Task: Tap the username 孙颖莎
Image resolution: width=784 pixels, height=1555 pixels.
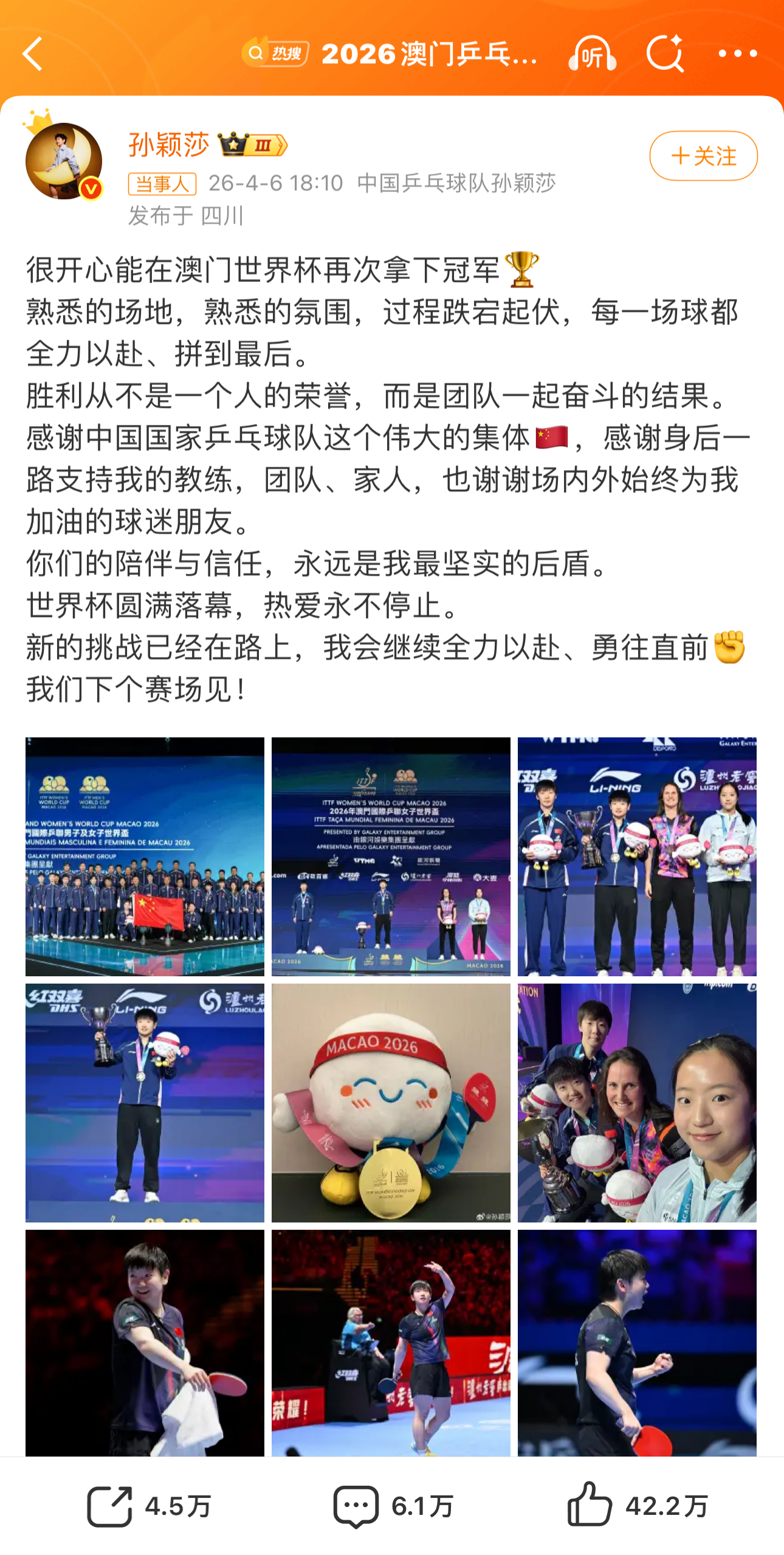Action: click(x=169, y=145)
